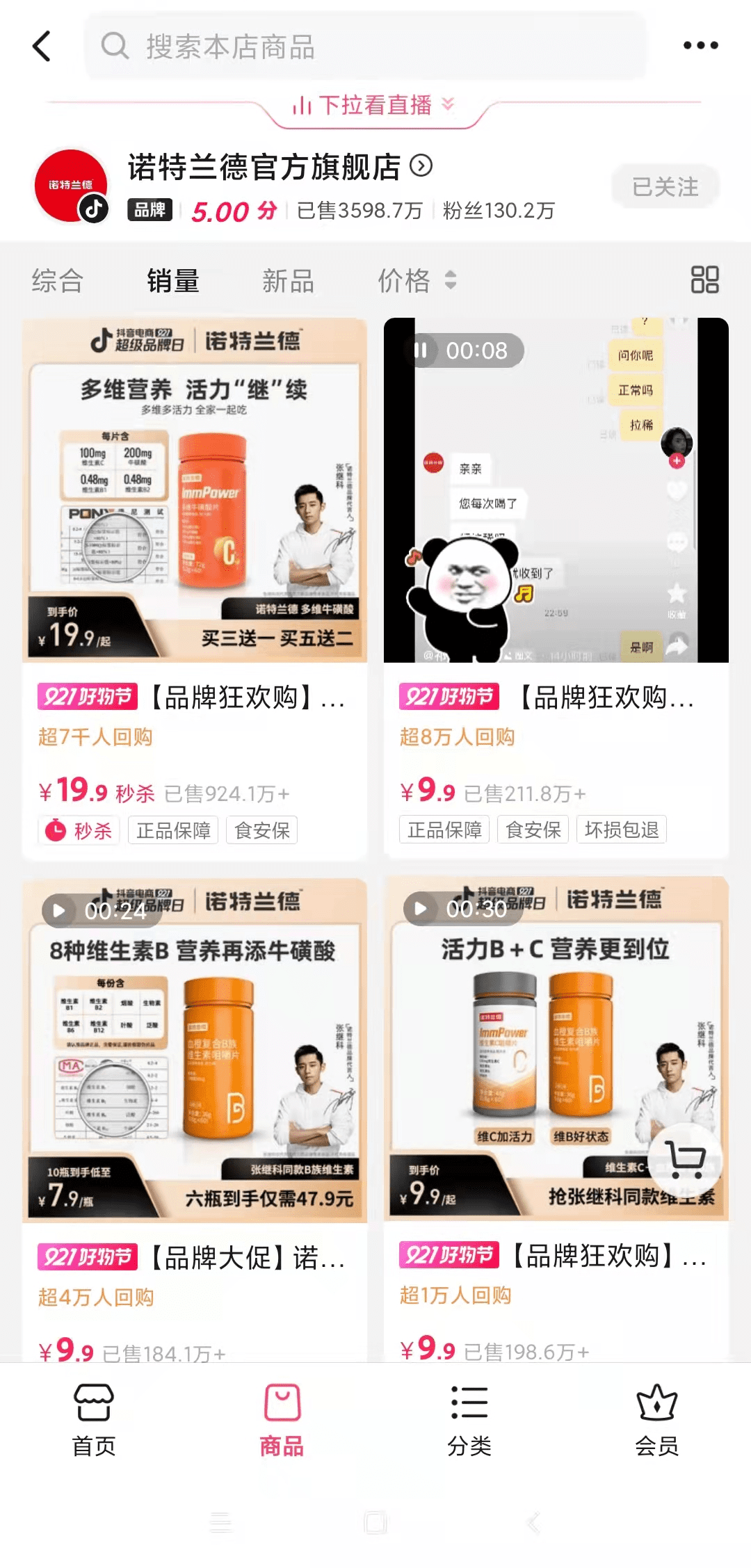
Task: Open the three-dot overflow menu
Action: point(700,46)
